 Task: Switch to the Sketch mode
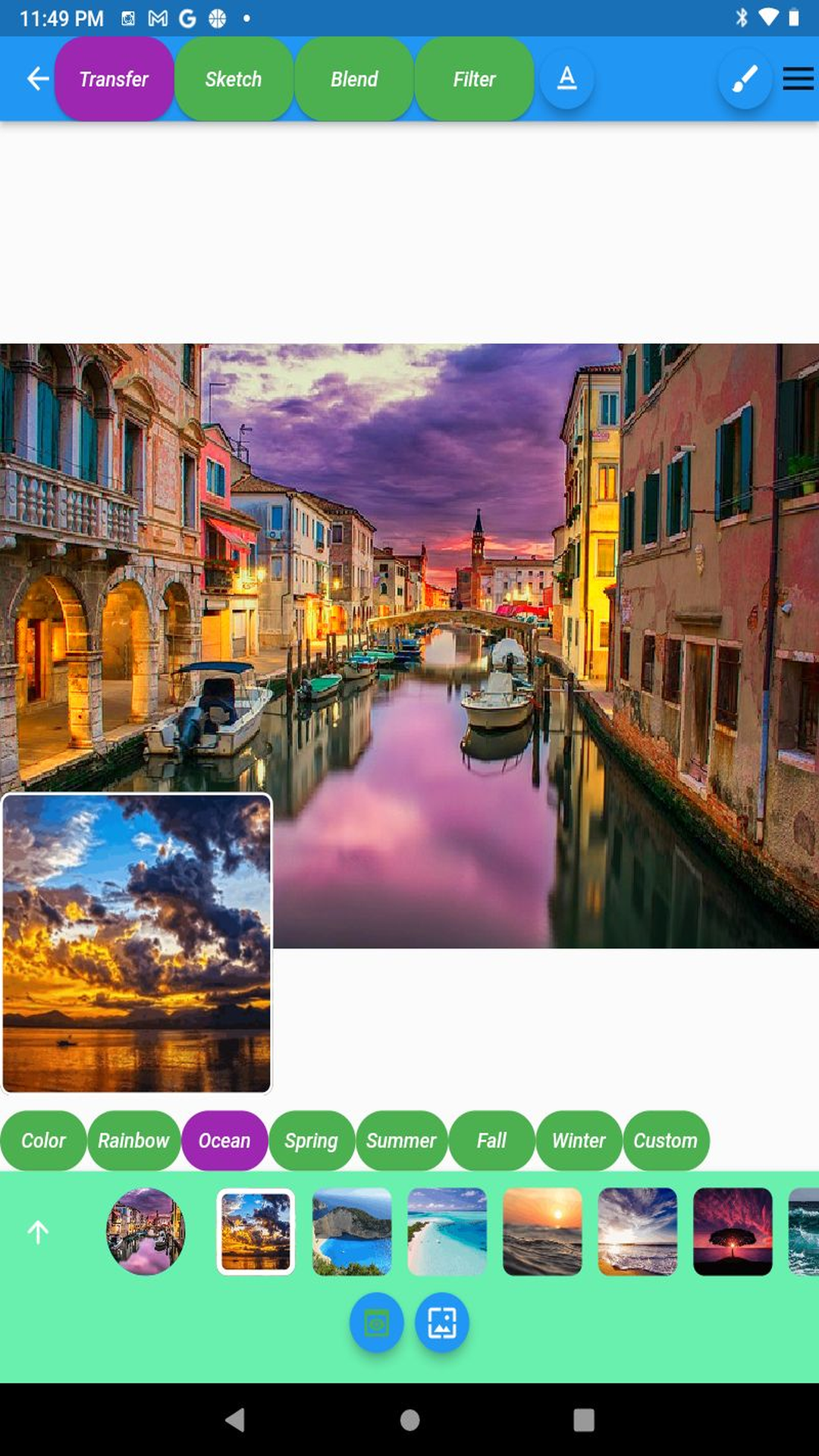pos(234,79)
